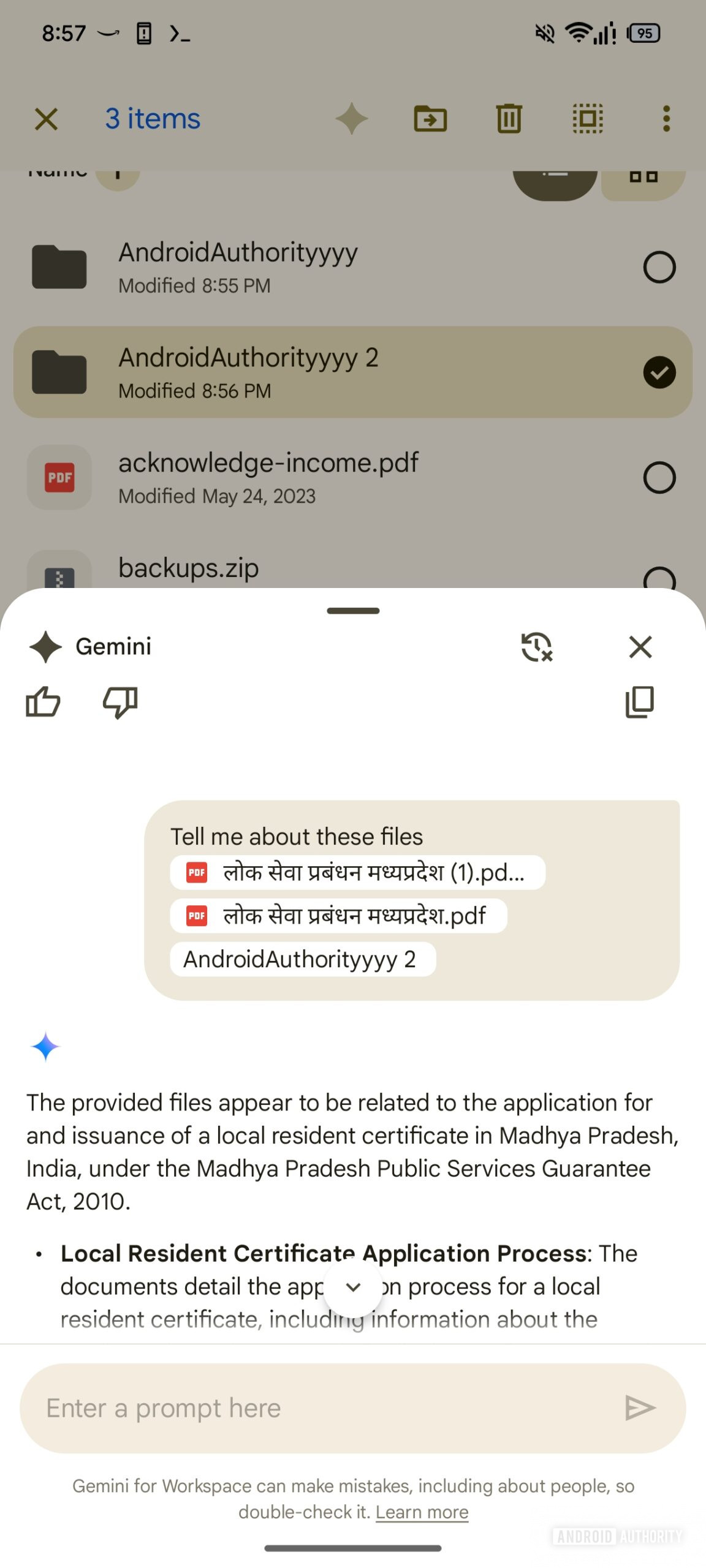Cancel the 3 items selection

(x=46, y=119)
